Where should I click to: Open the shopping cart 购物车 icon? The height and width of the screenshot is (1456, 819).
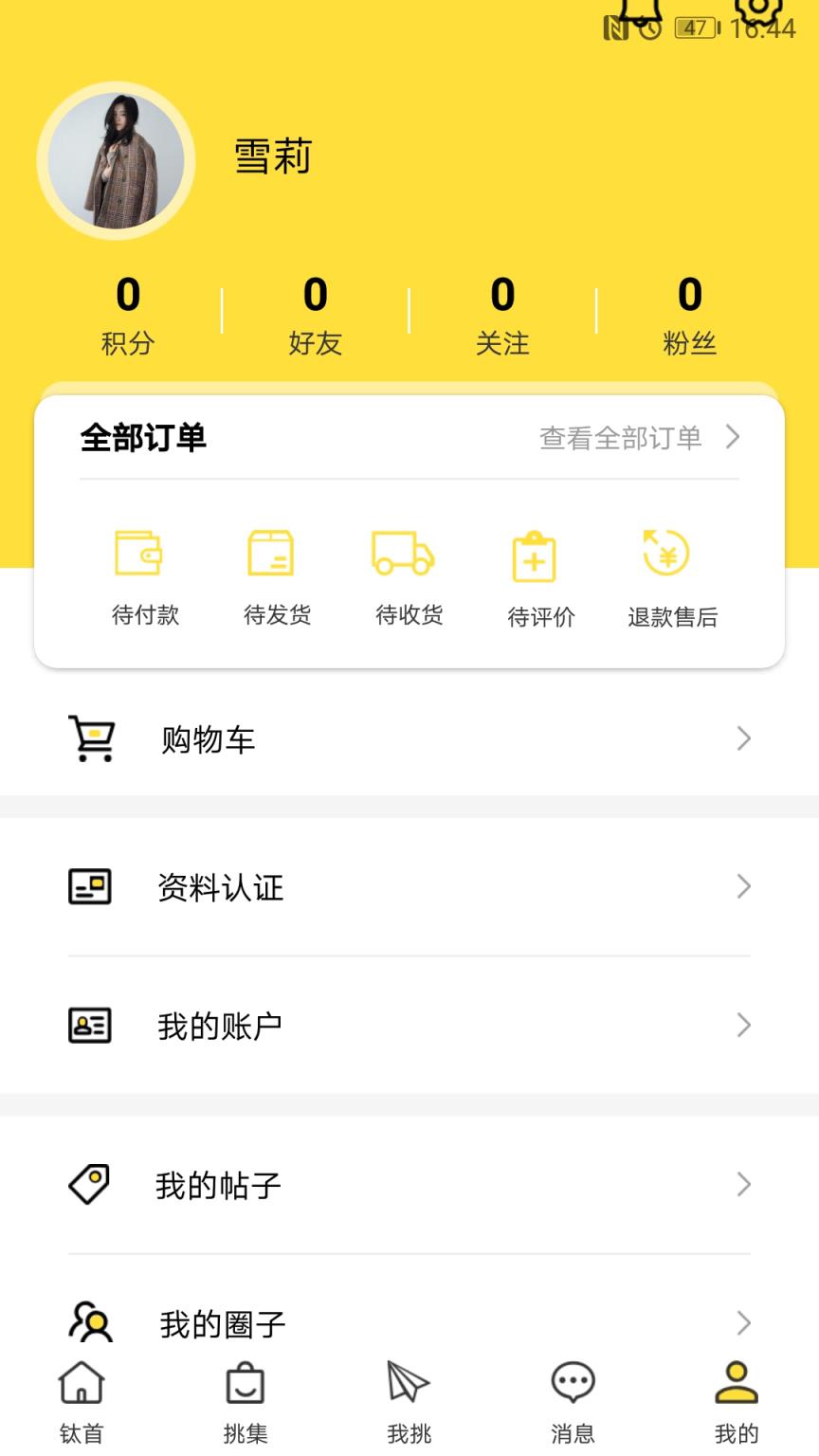point(89,738)
